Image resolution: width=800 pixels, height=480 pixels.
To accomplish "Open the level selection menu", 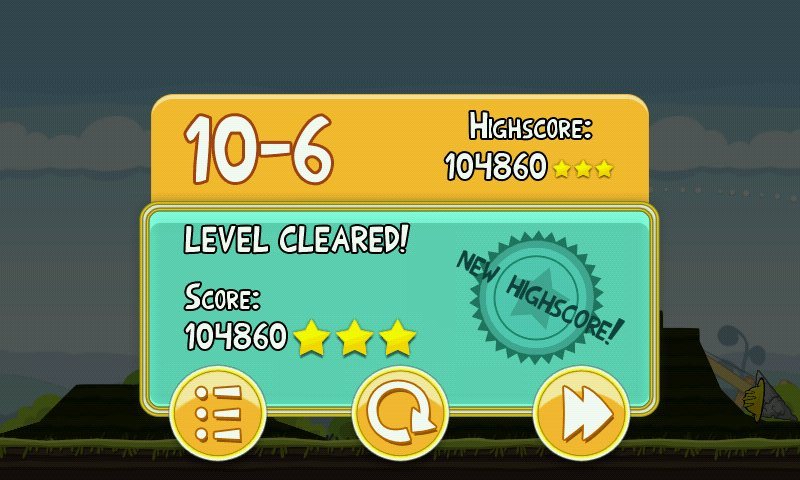I will point(218,413).
